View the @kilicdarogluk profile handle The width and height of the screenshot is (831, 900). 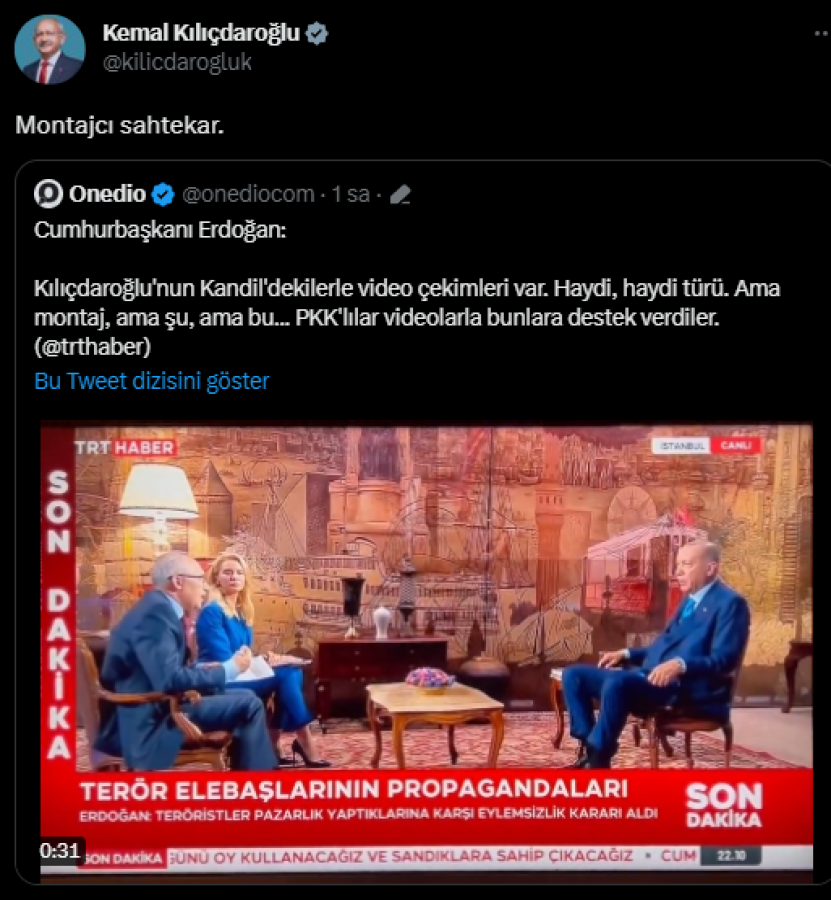click(x=177, y=62)
